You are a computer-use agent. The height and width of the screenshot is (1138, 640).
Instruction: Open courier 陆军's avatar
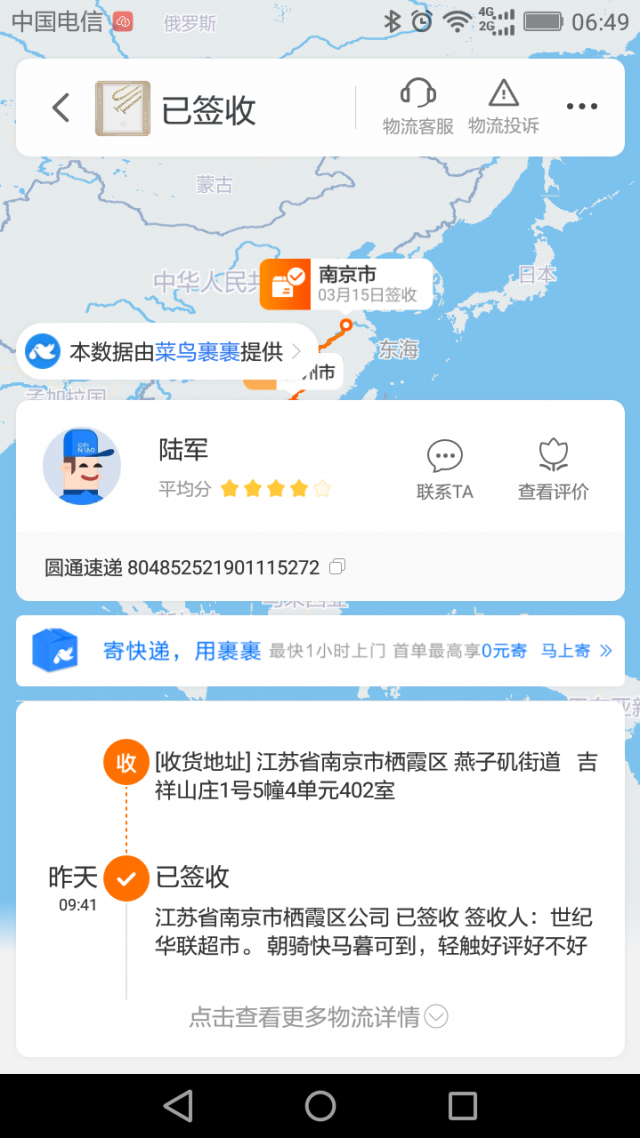[x=82, y=466]
